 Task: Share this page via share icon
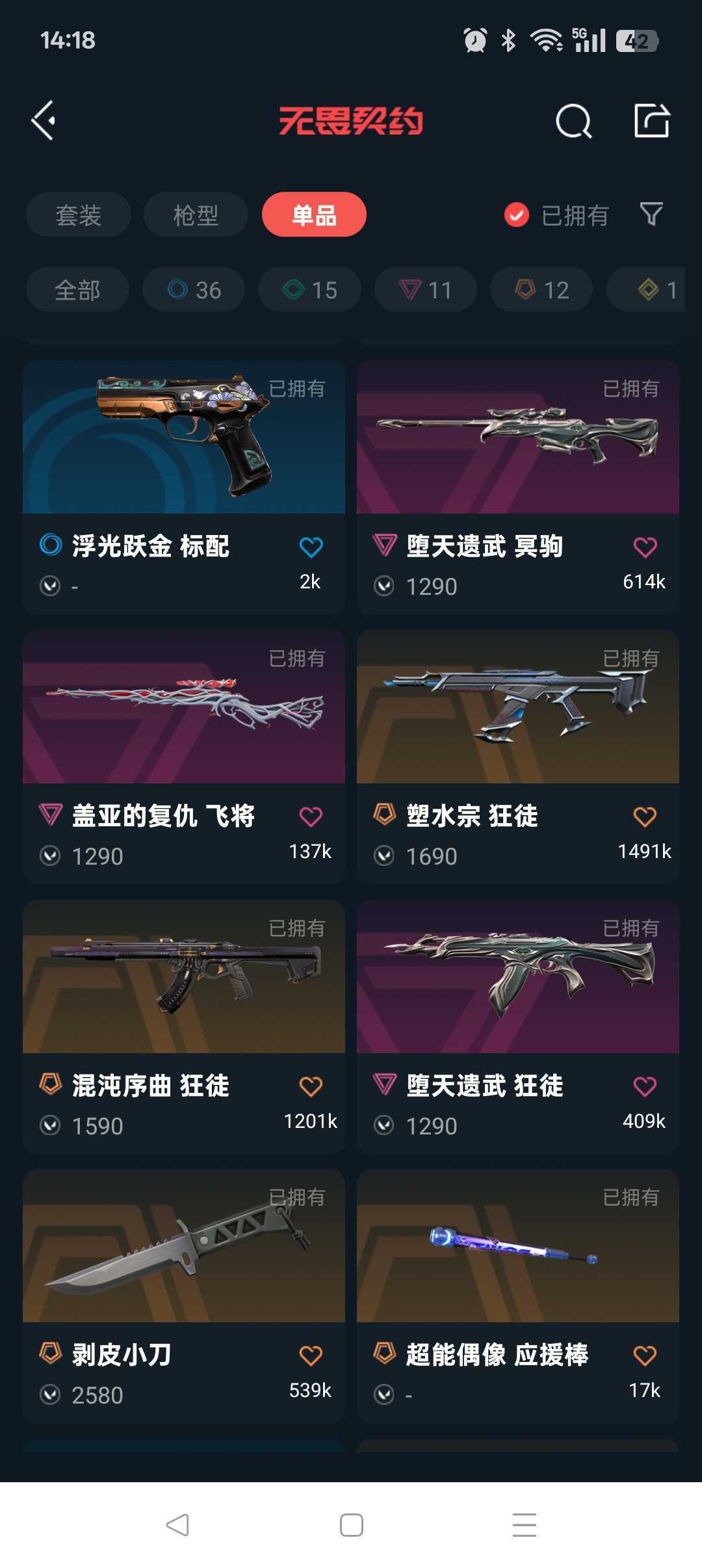pos(652,120)
